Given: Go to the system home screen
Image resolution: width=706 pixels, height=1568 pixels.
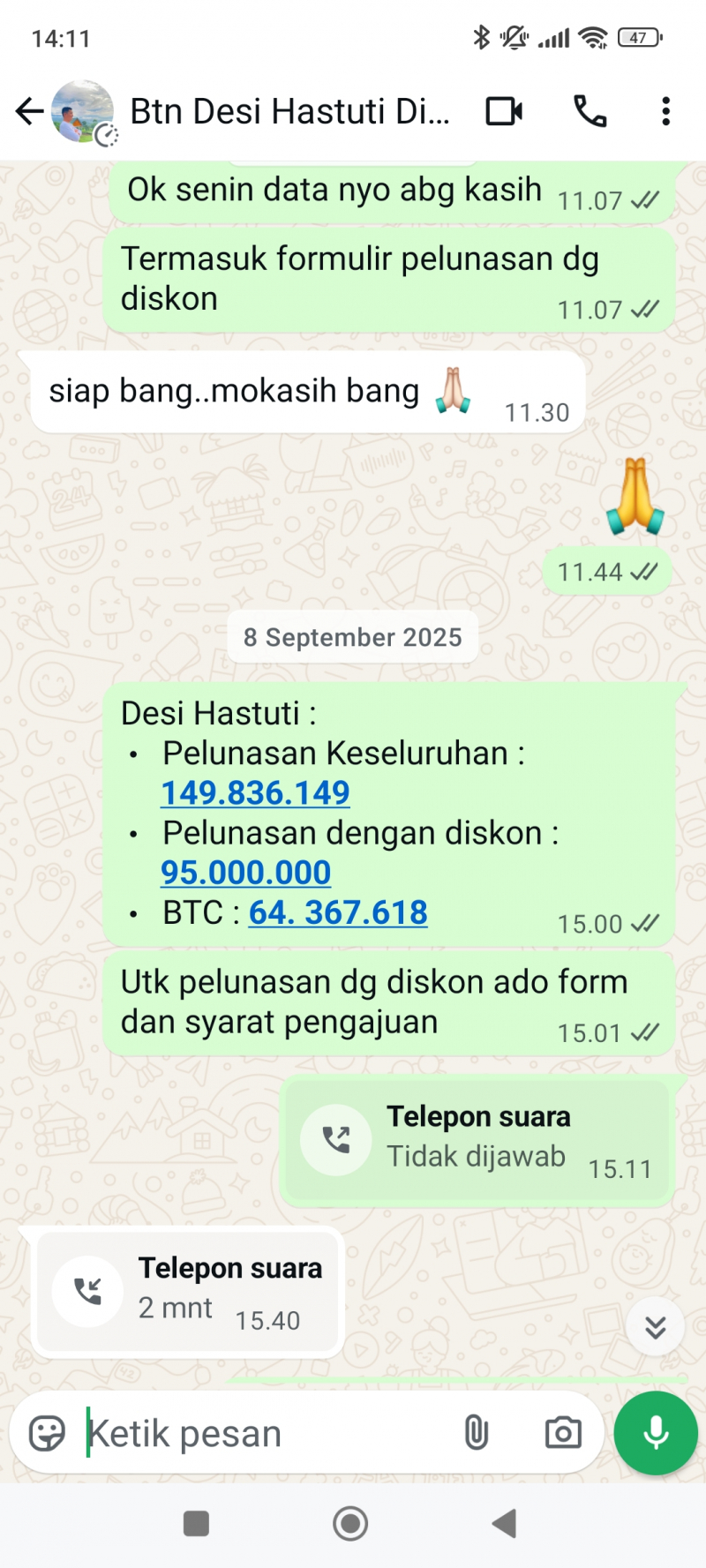Looking at the screenshot, I should pyautogui.click(x=350, y=1523).
